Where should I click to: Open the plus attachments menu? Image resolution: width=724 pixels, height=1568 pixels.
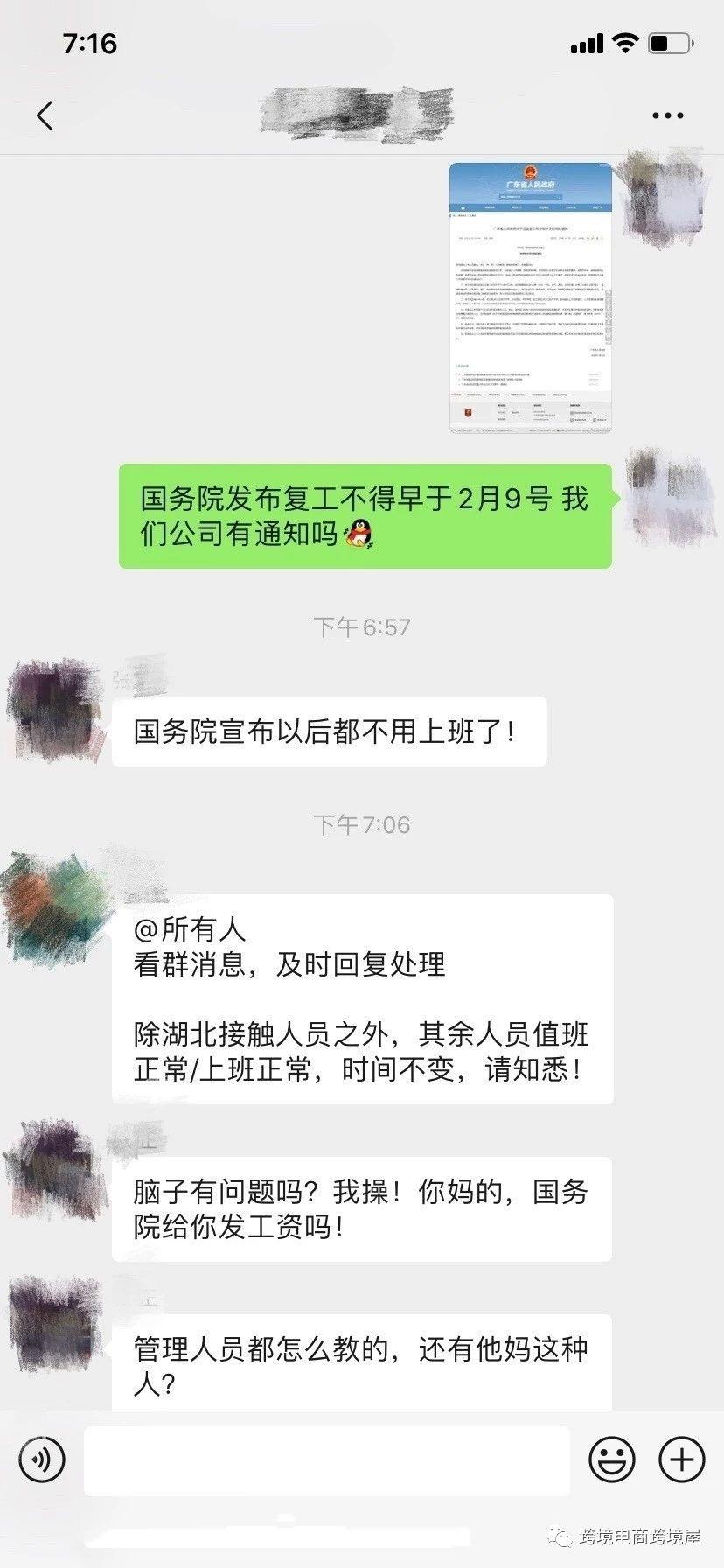(681, 1459)
